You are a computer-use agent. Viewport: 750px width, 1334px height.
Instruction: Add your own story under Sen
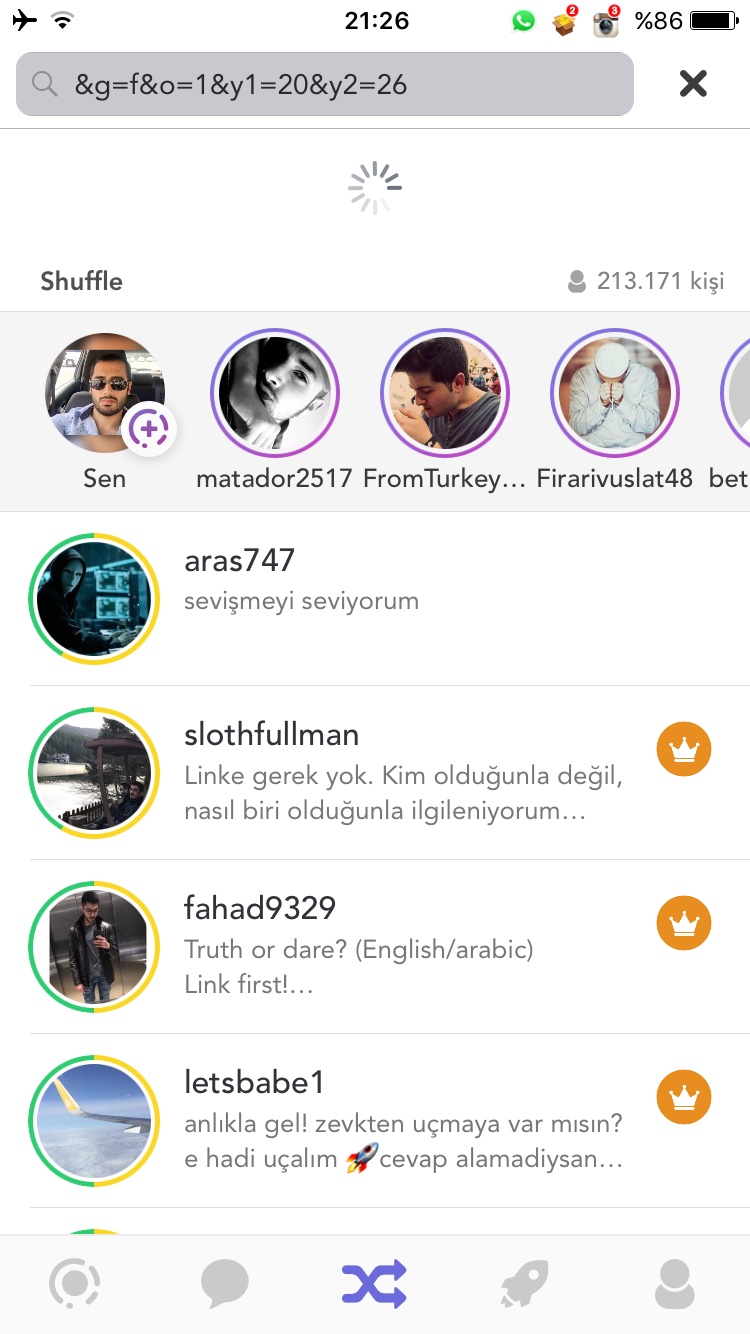point(150,430)
